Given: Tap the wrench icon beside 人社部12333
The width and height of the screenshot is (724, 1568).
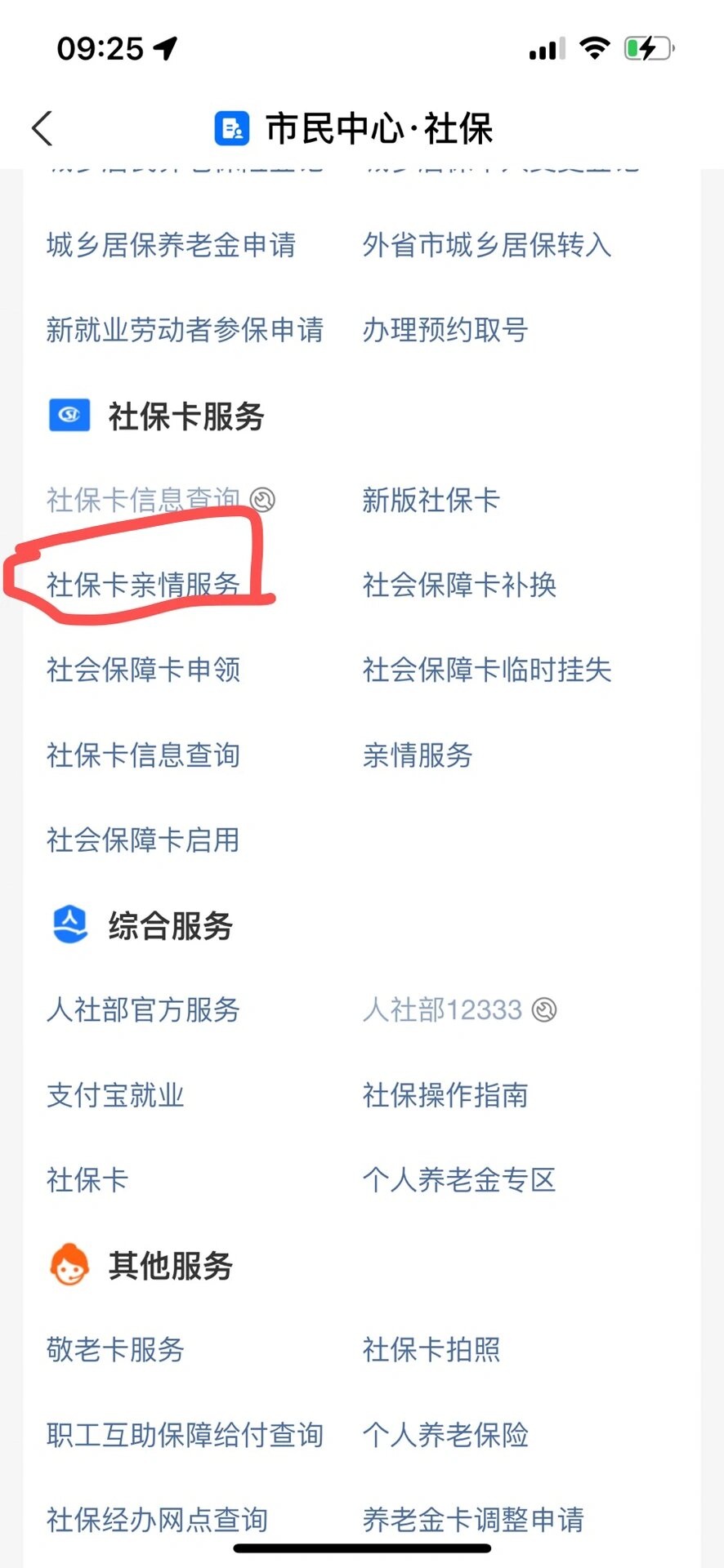Looking at the screenshot, I should (x=546, y=1009).
